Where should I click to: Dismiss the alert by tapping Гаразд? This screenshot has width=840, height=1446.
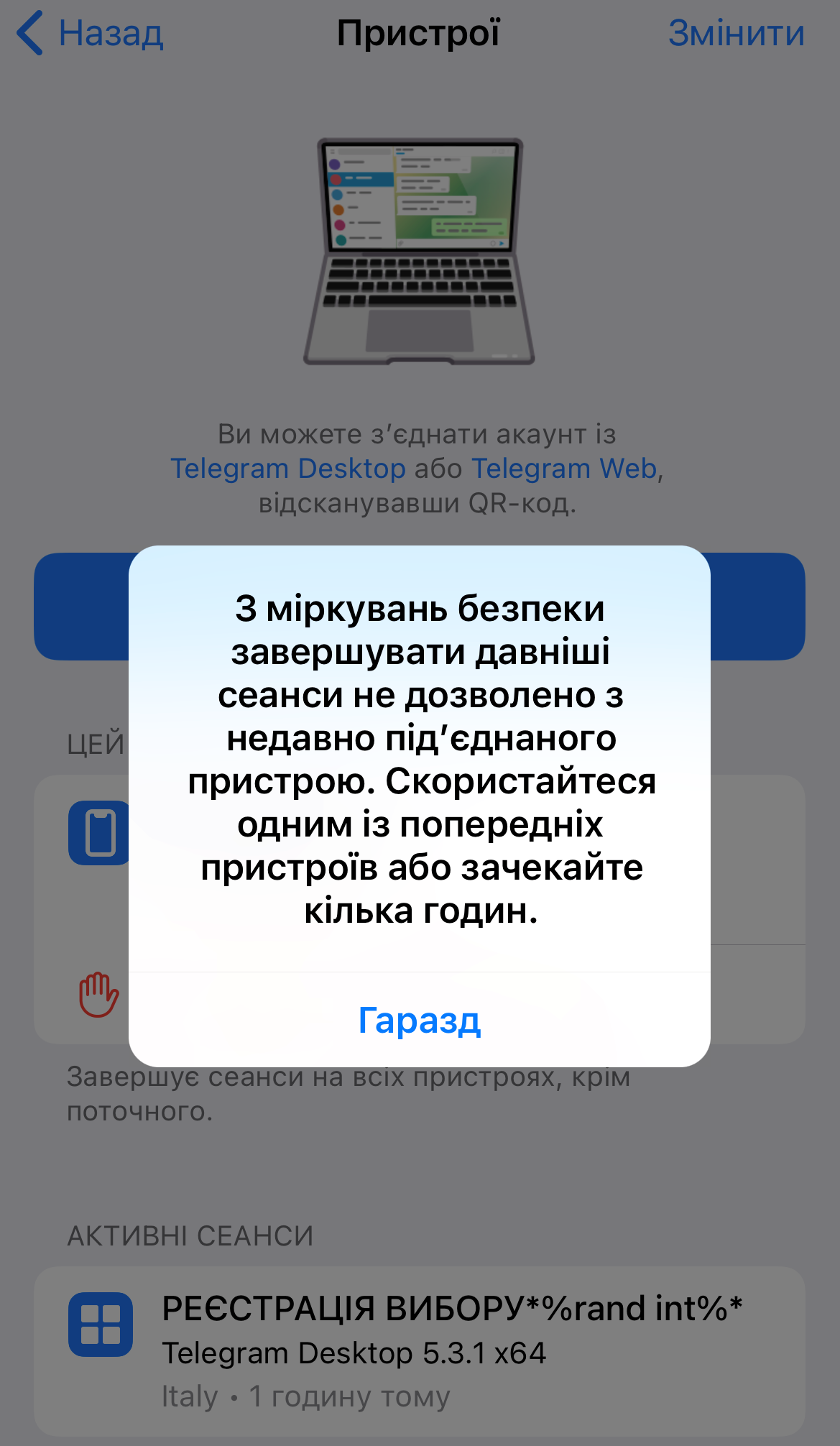coord(420,1020)
